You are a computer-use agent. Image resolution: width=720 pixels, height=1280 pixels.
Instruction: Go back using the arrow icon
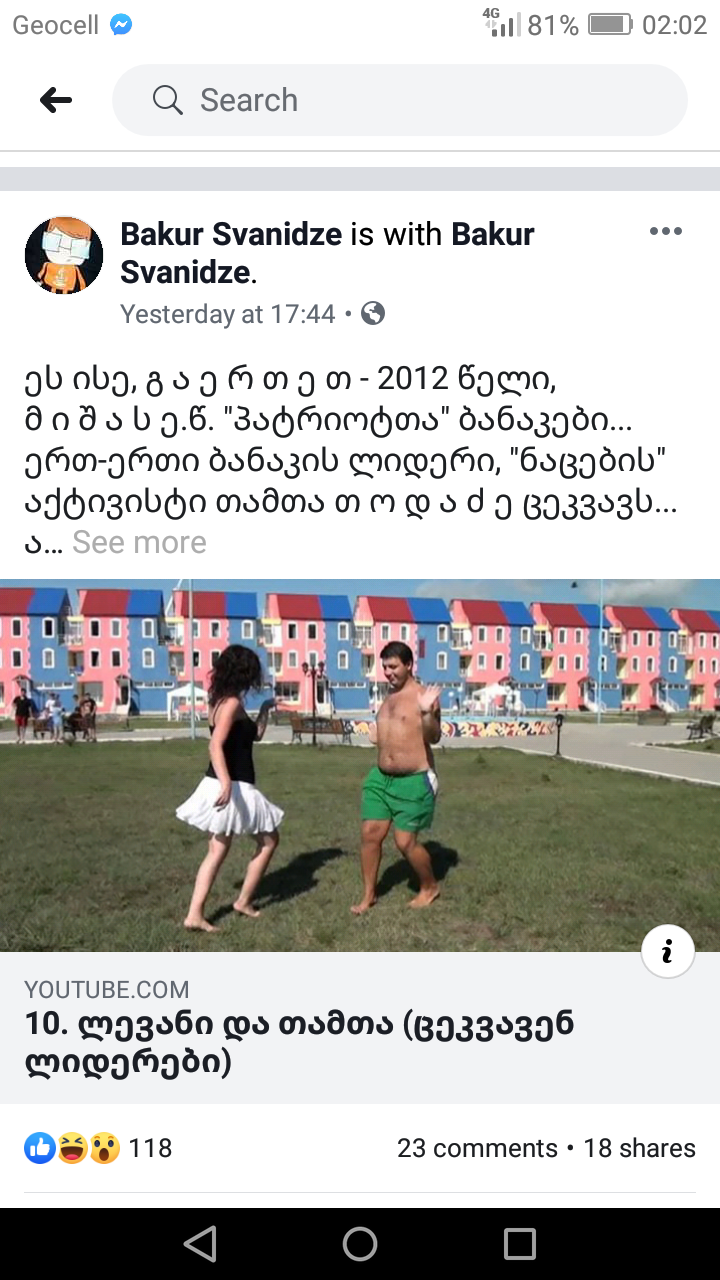point(56,100)
